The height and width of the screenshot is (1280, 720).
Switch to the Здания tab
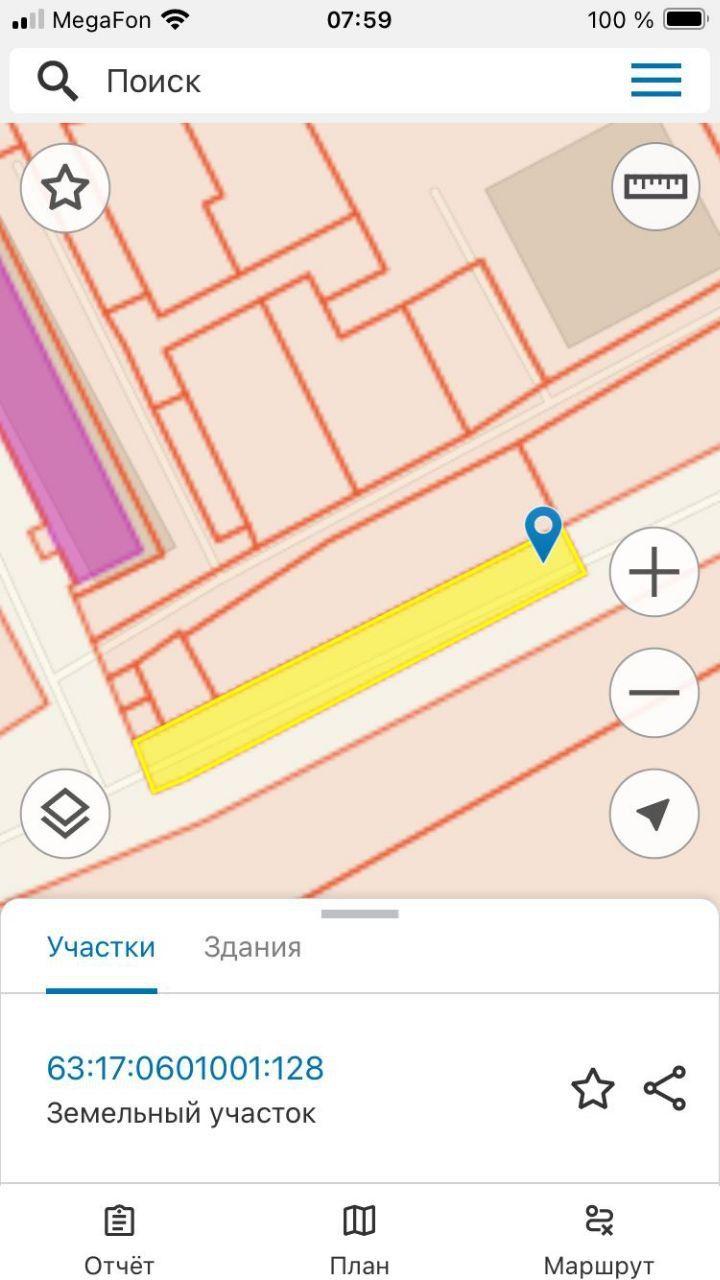tap(252, 947)
